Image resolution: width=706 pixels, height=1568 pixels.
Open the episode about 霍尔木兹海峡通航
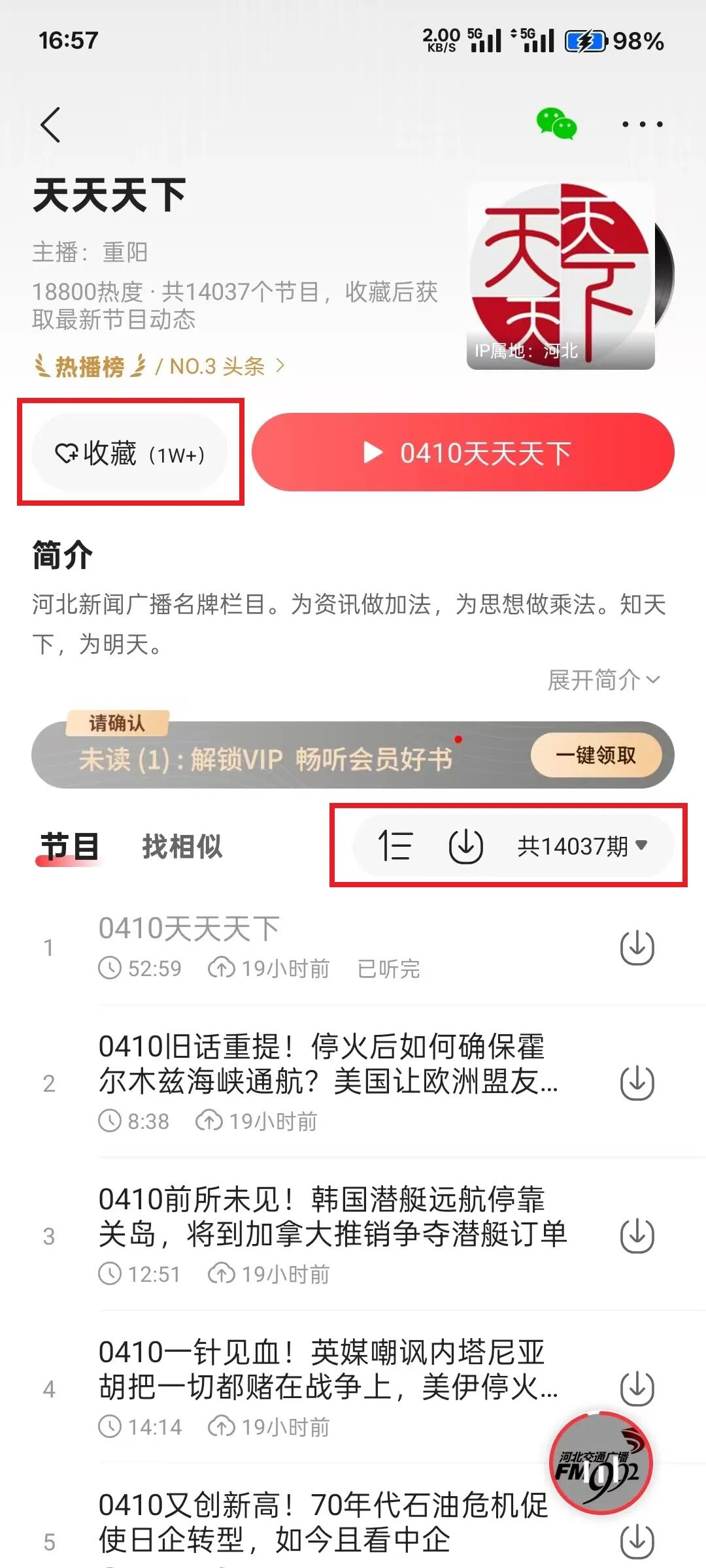[x=327, y=1064]
